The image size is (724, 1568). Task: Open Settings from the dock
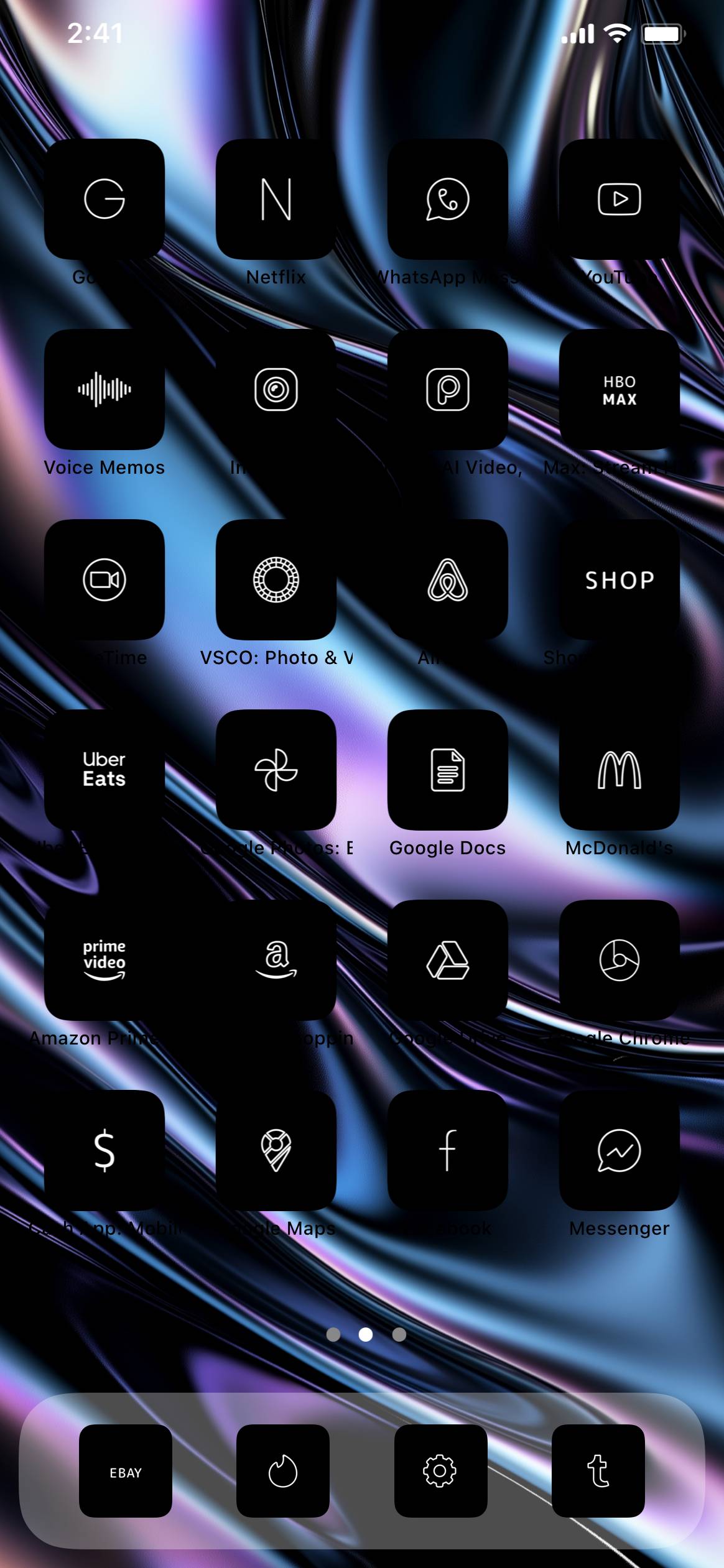pos(440,1471)
